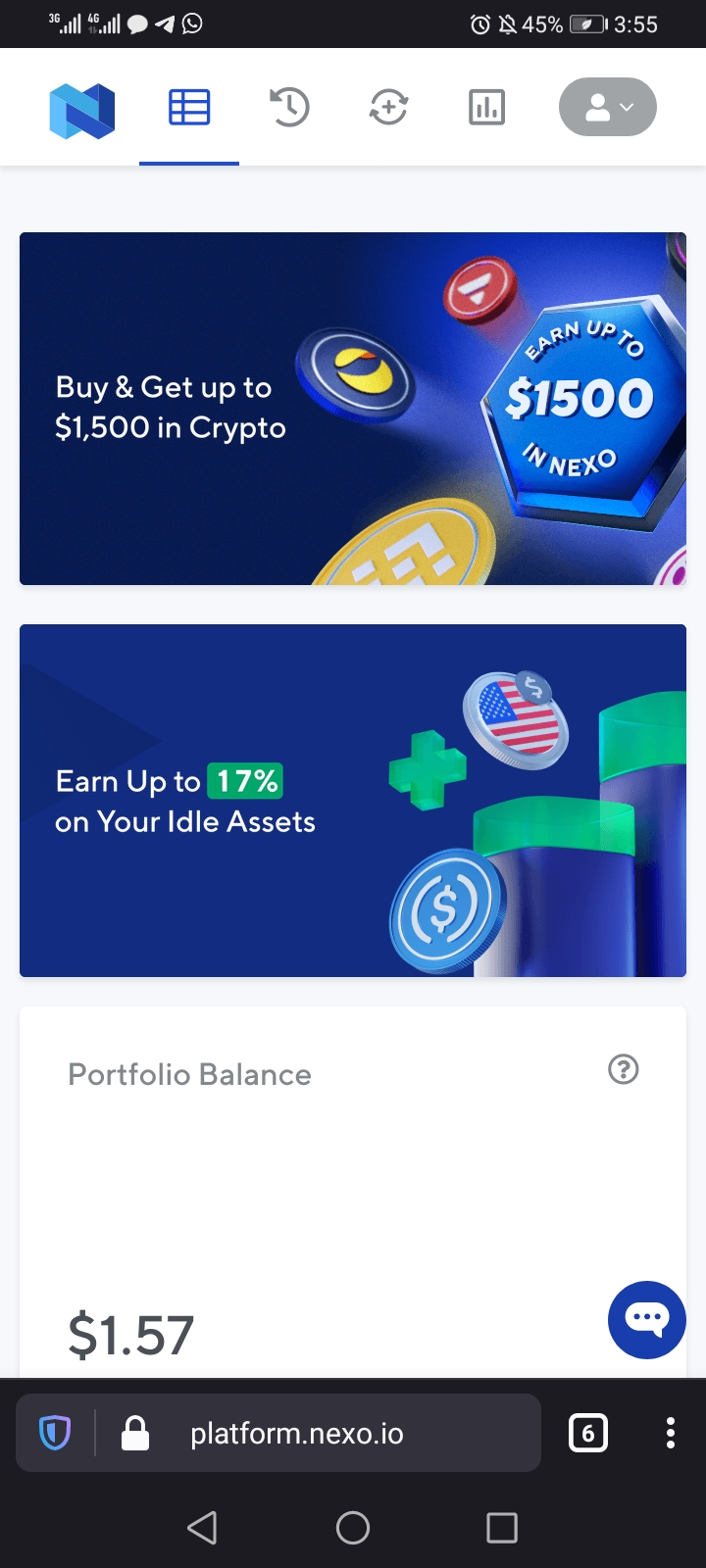706x1568 pixels.
Task: Open the Earn Up to 17% banner
Action: (353, 801)
